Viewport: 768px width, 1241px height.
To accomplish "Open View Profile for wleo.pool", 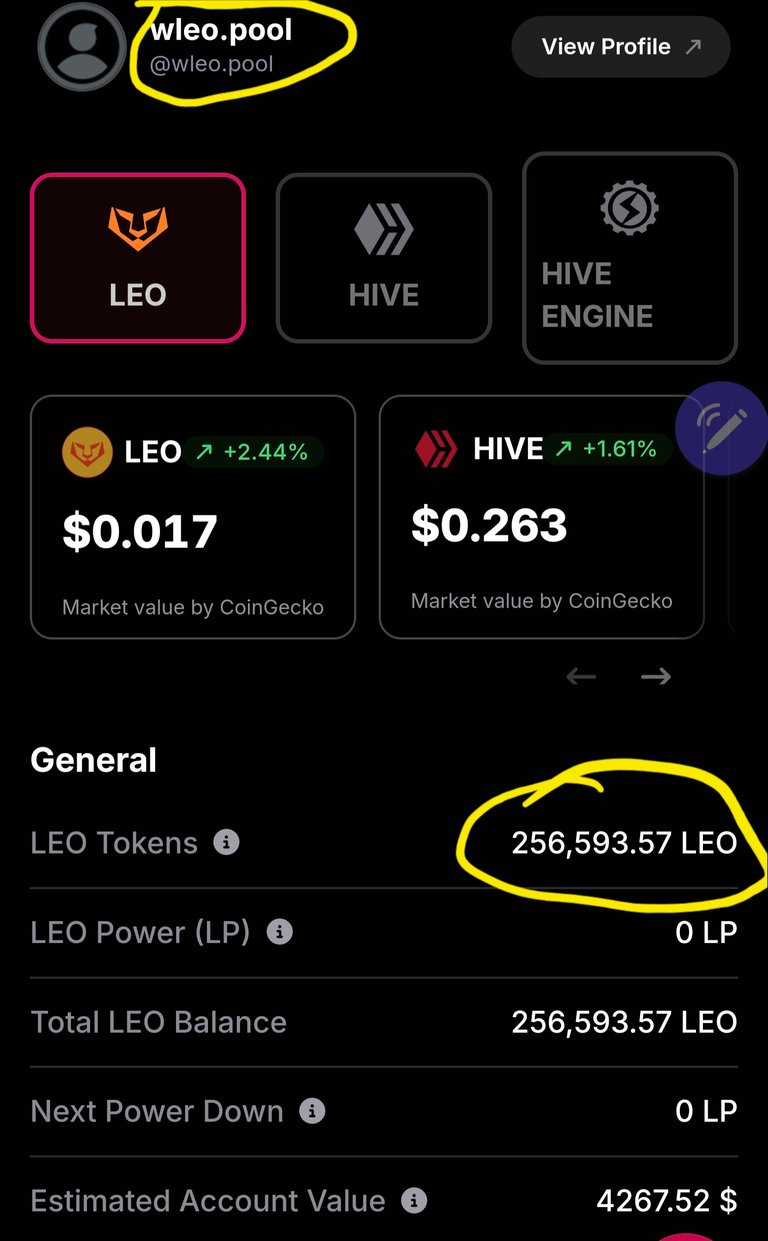I will pyautogui.click(x=620, y=47).
